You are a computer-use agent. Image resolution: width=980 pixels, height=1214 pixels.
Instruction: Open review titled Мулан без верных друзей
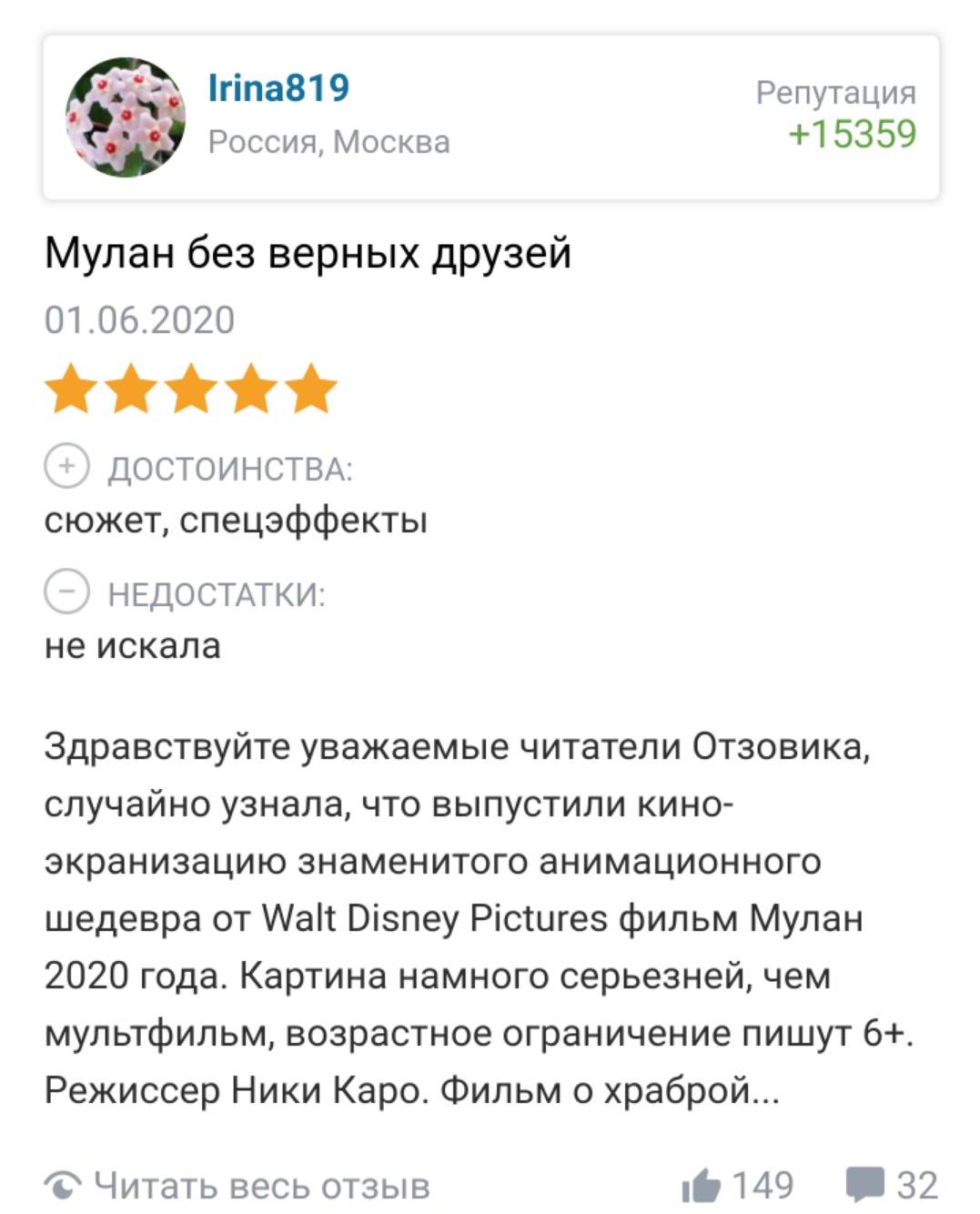tap(308, 253)
